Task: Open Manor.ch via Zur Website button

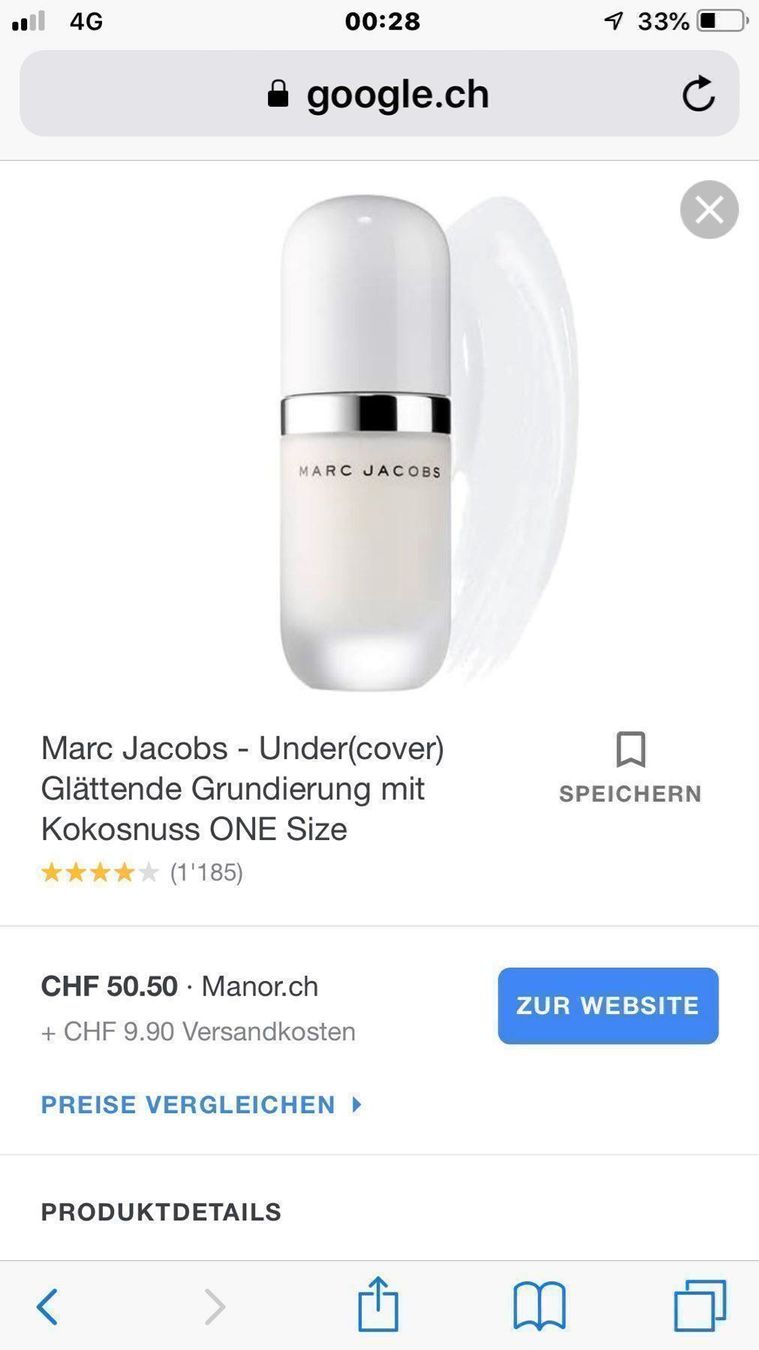Action: coord(608,1005)
